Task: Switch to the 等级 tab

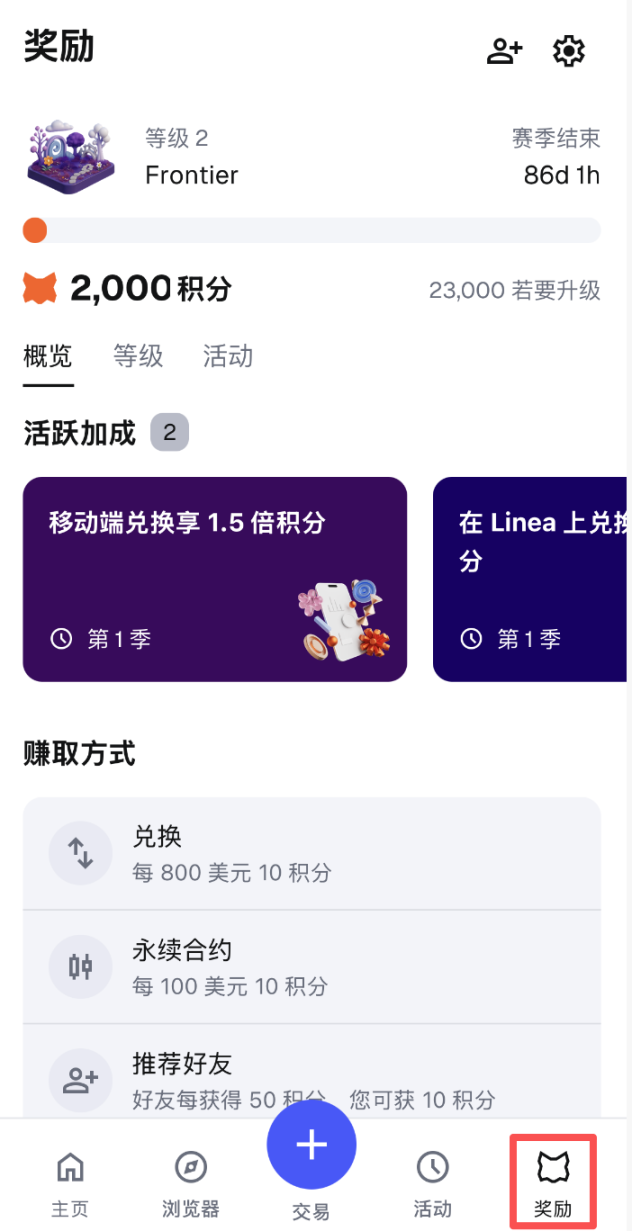Action: click(x=138, y=356)
